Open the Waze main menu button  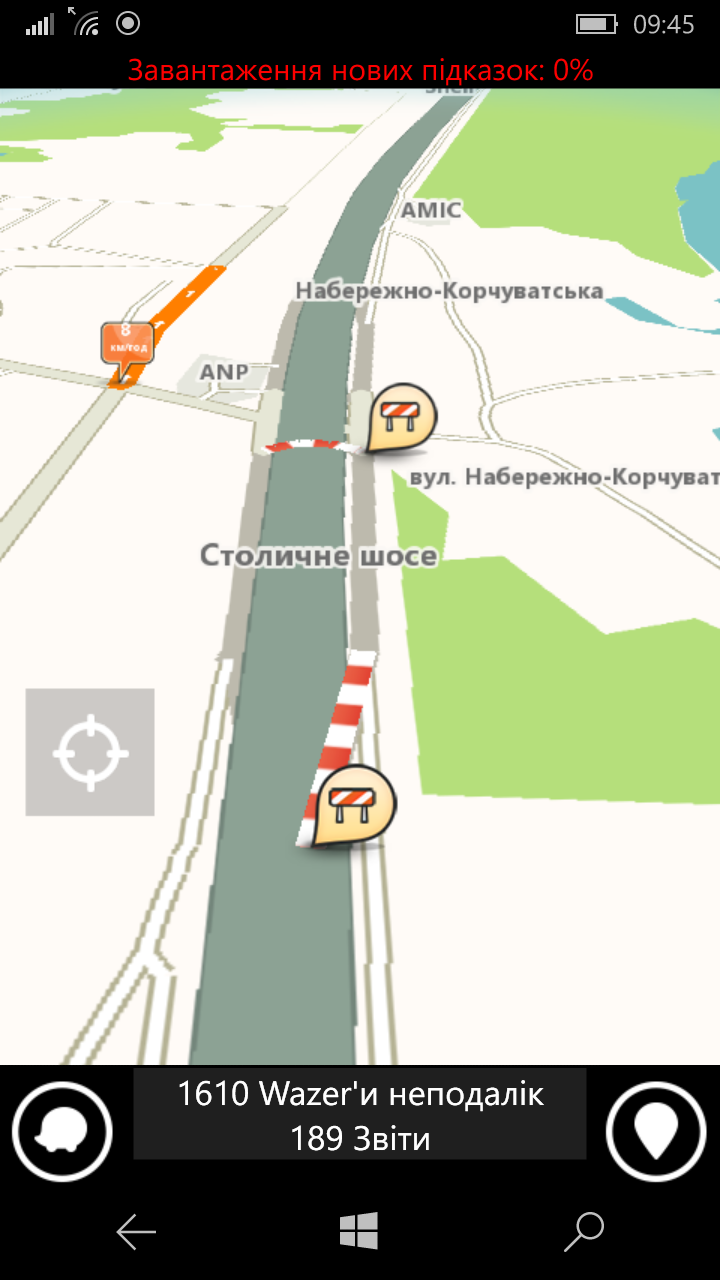pos(62,1132)
